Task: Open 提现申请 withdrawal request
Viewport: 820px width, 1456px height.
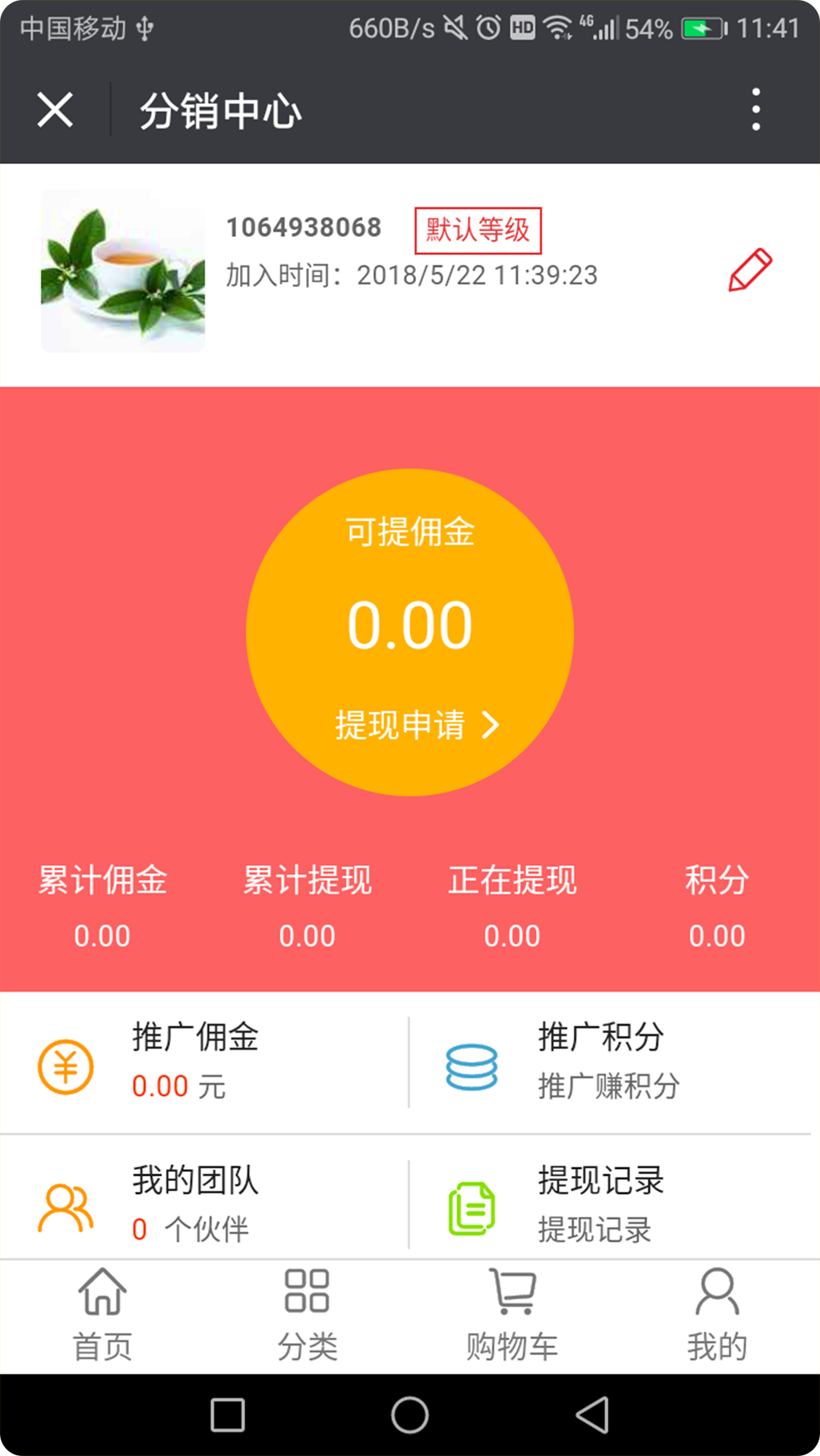Action: click(416, 725)
